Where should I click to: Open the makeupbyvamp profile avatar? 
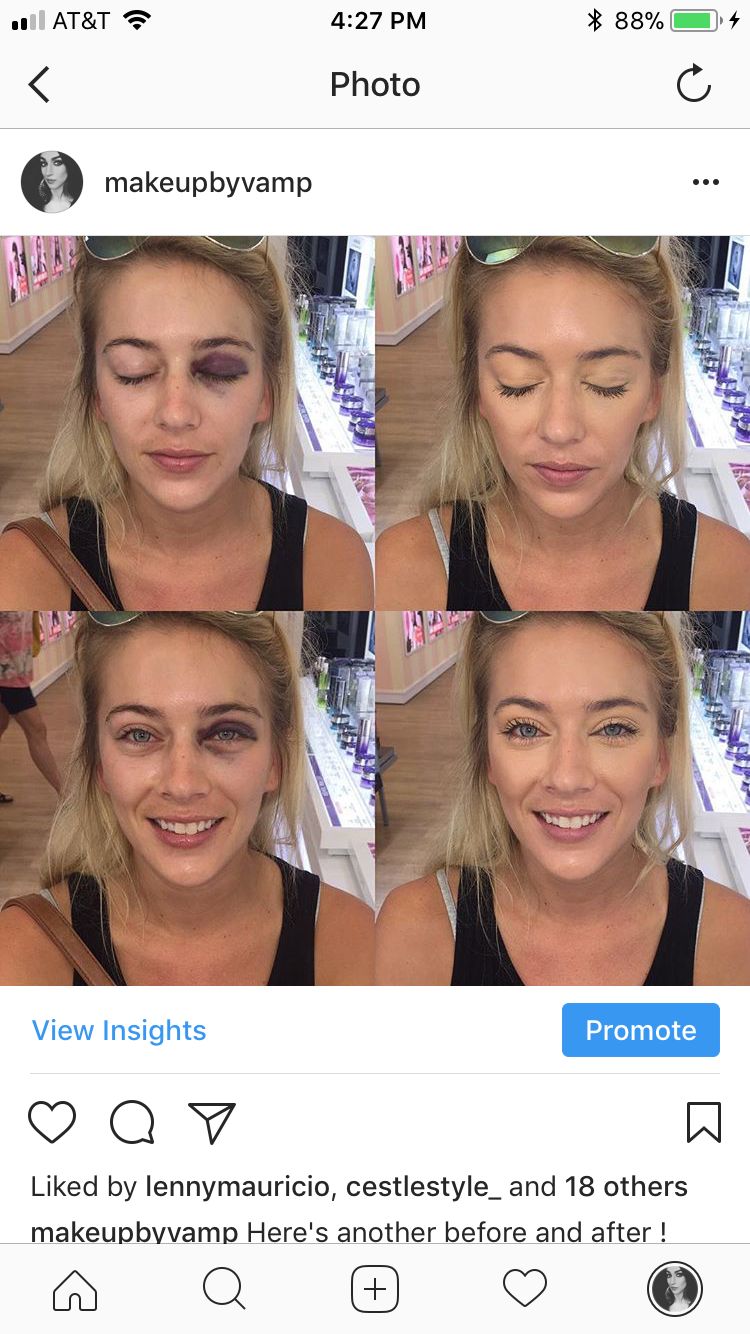tap(52, 182)
